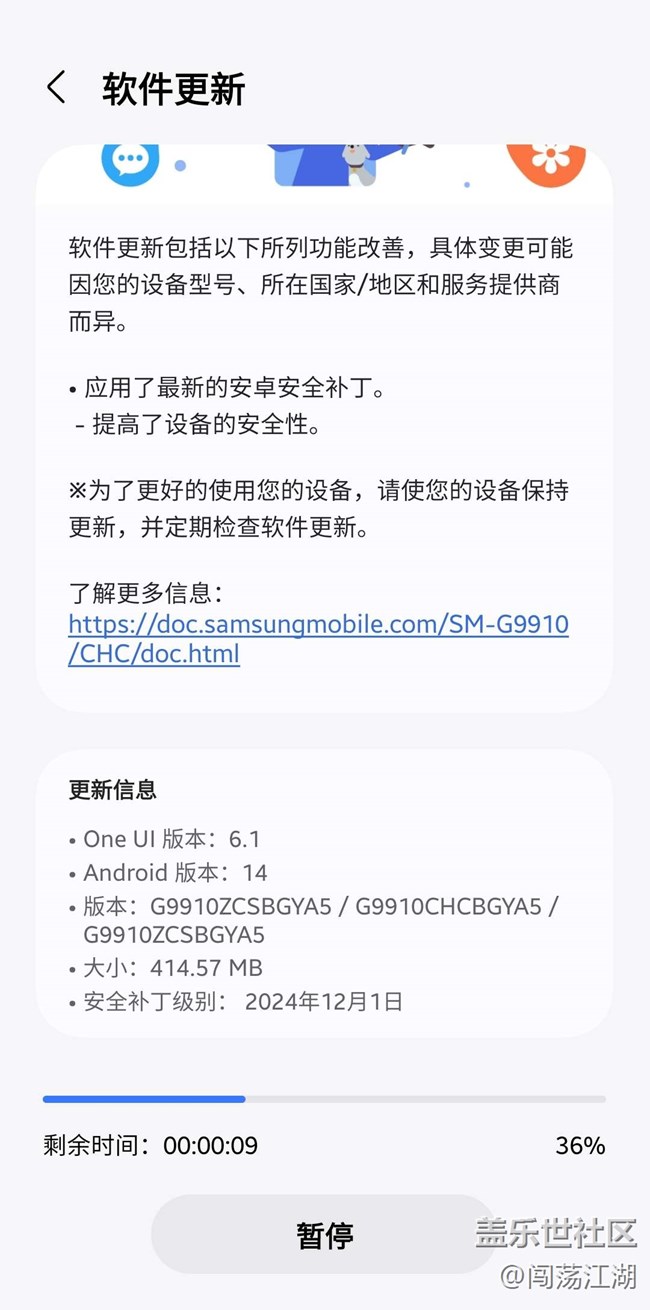Tap 暂停 to pause the download
The height and width of the screenshot is (1310, 650).
coord(324,1235)
